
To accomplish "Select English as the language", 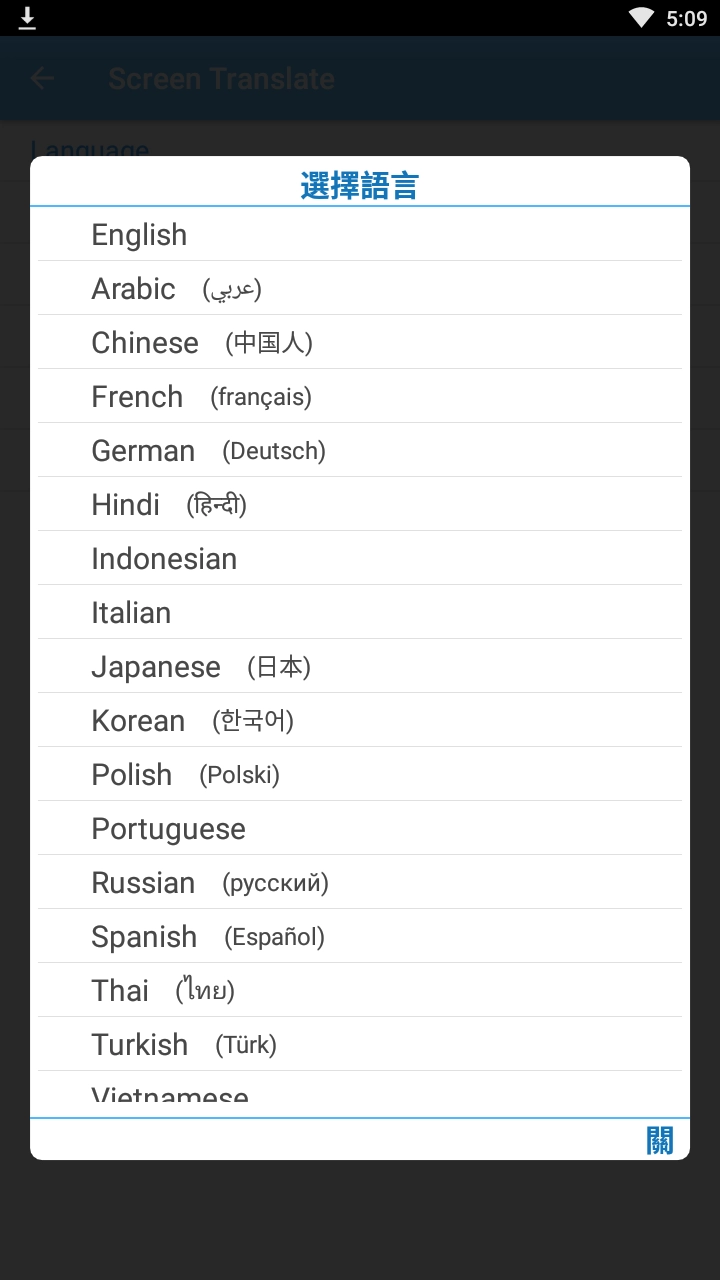I will tap(139, 234).
